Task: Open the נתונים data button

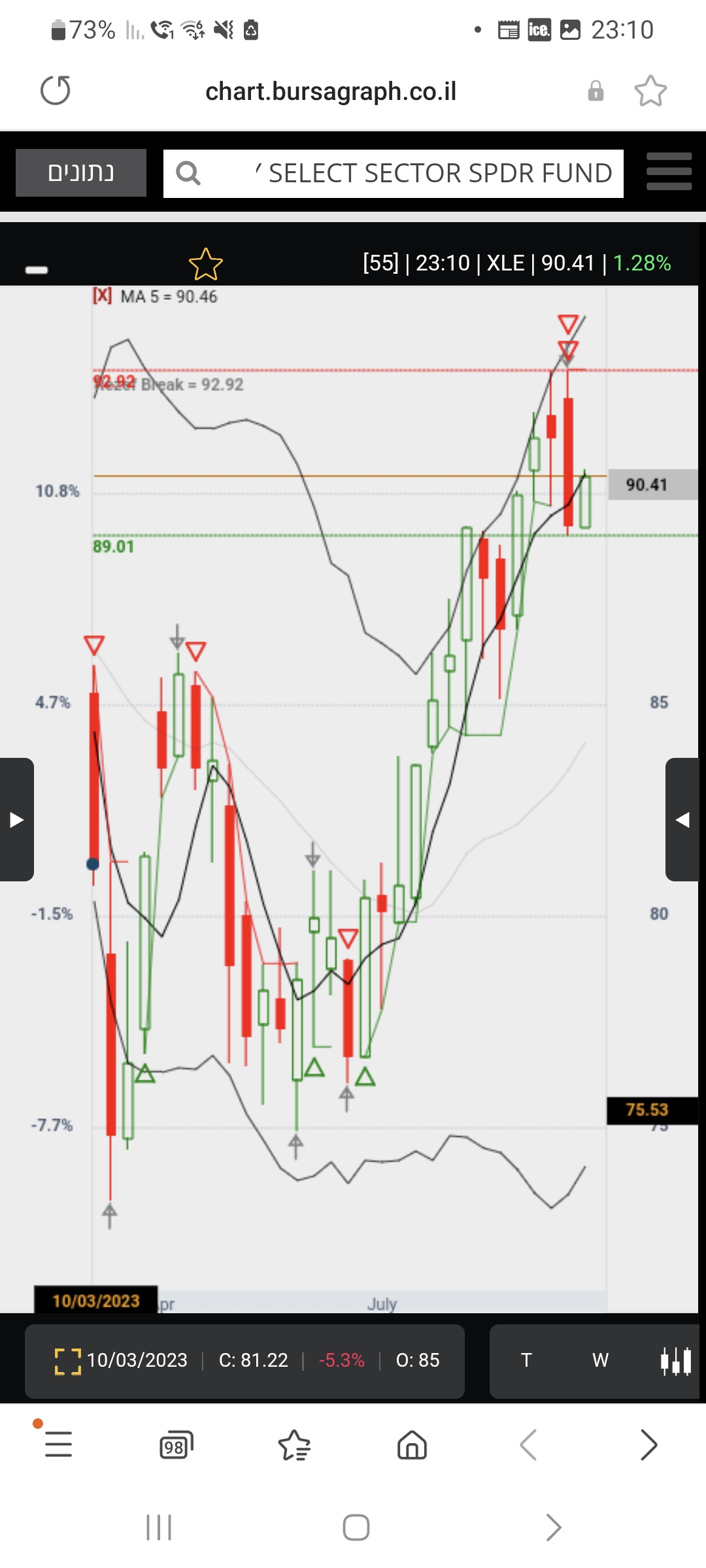Action: click(81, 173)
